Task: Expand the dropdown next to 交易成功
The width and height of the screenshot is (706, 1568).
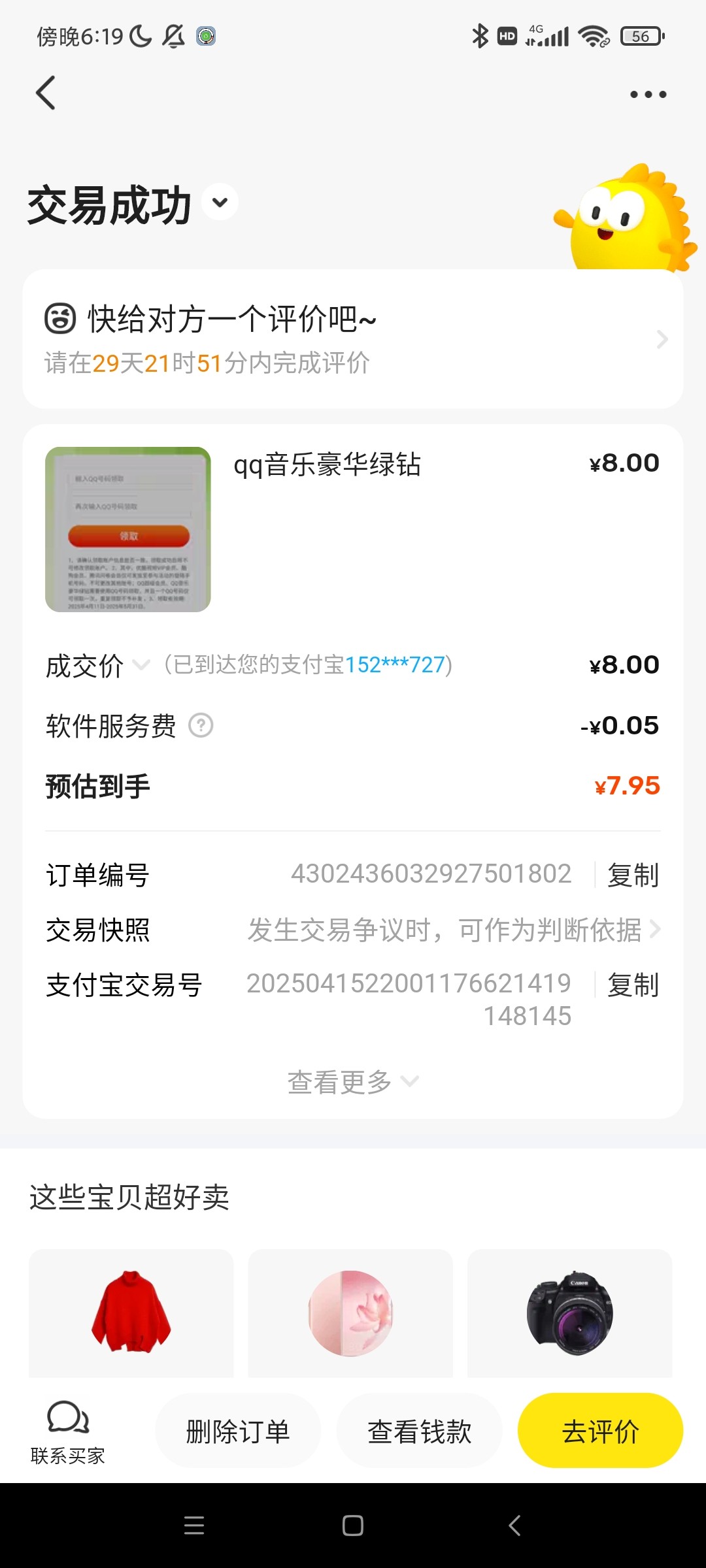Action: 220,202
